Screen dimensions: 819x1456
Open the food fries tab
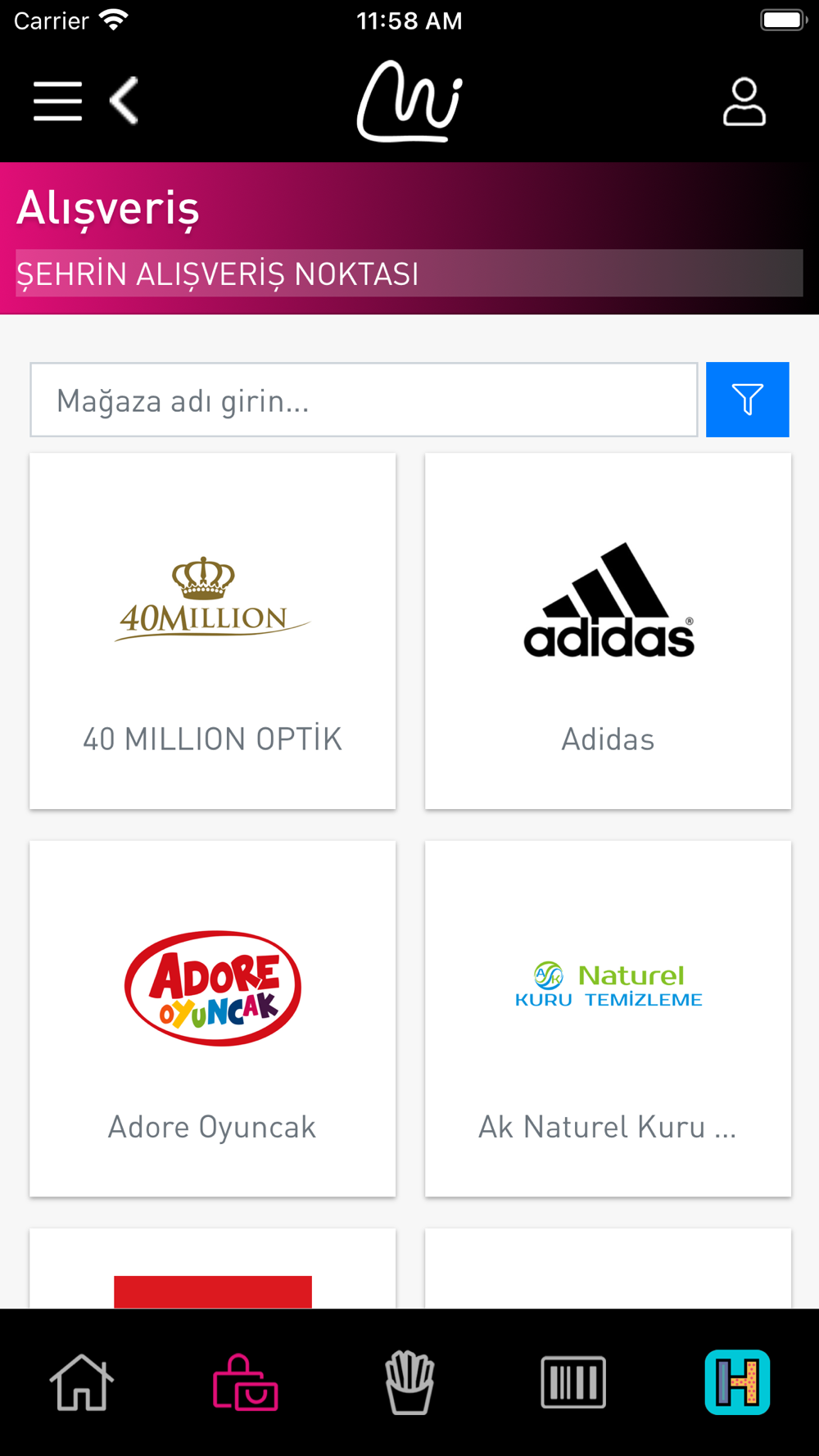(409, 1382)
